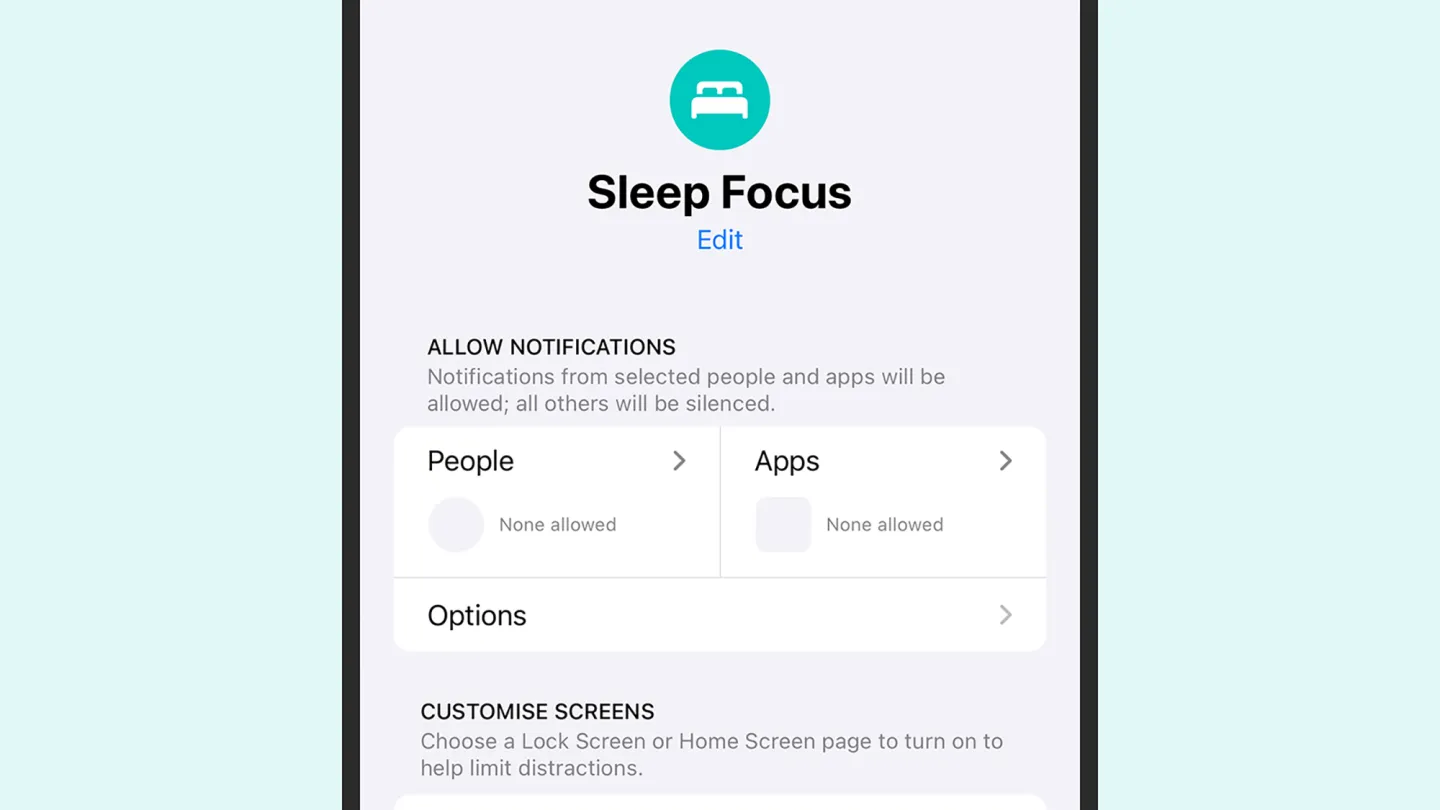Tap the Edit link under Sleep Focus
Screen dimensions: 1440x810
pyautogui.click(x=719, y=240)
